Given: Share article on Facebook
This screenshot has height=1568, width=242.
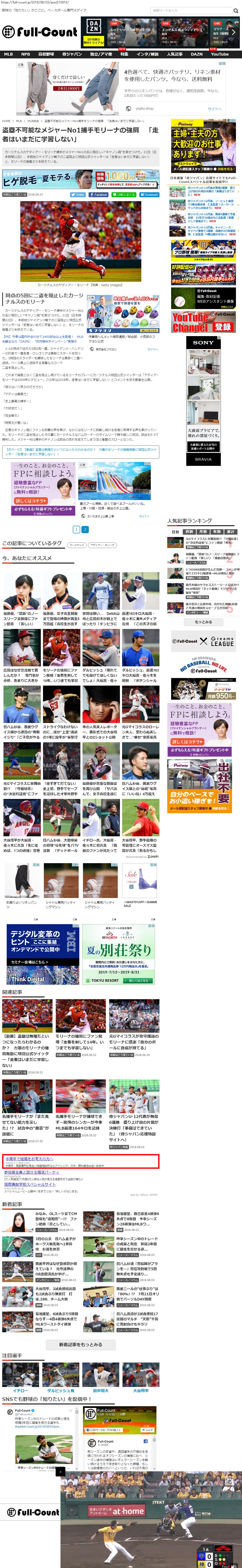Looking at the screenshot, I should pos(99,195).
